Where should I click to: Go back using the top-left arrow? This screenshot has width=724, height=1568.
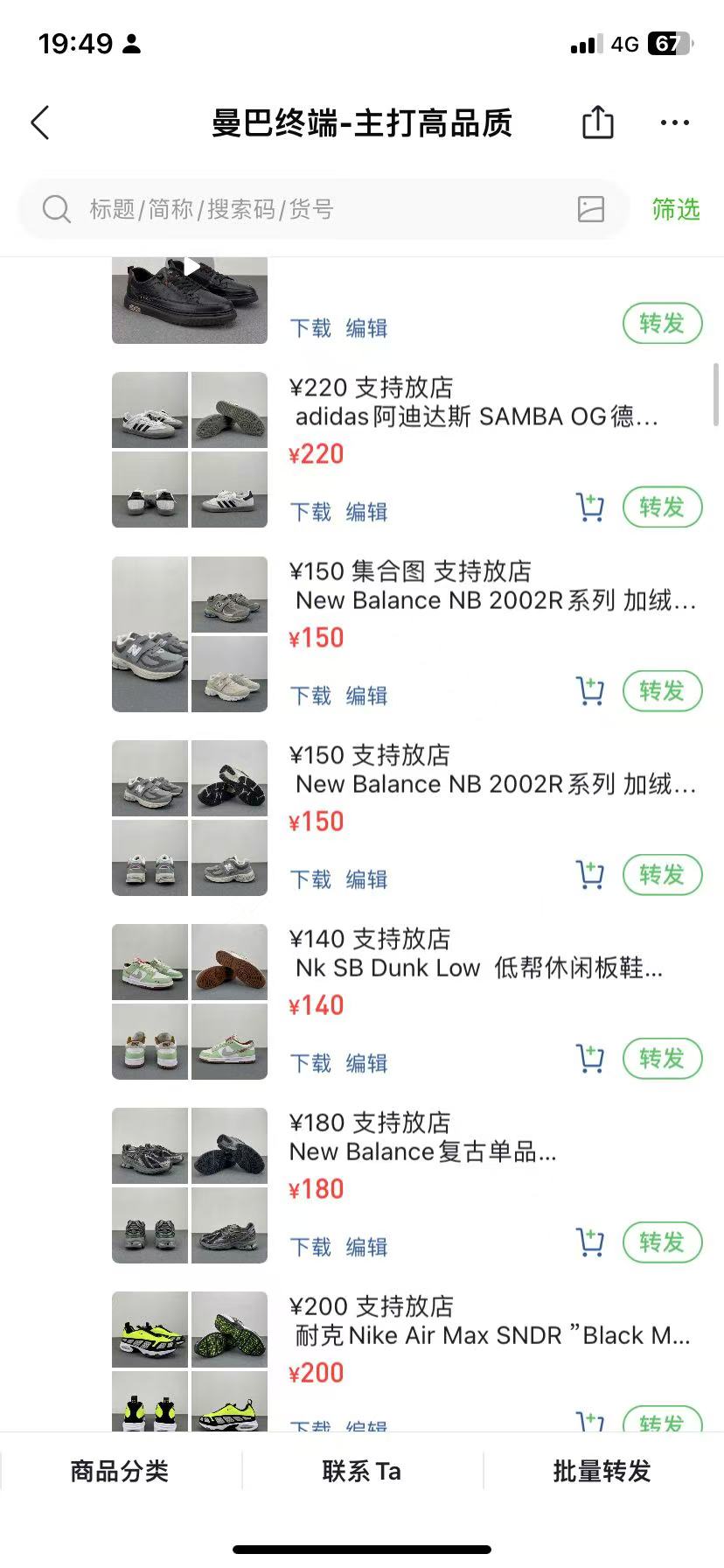pyautogui.click(x=40, y=123)
